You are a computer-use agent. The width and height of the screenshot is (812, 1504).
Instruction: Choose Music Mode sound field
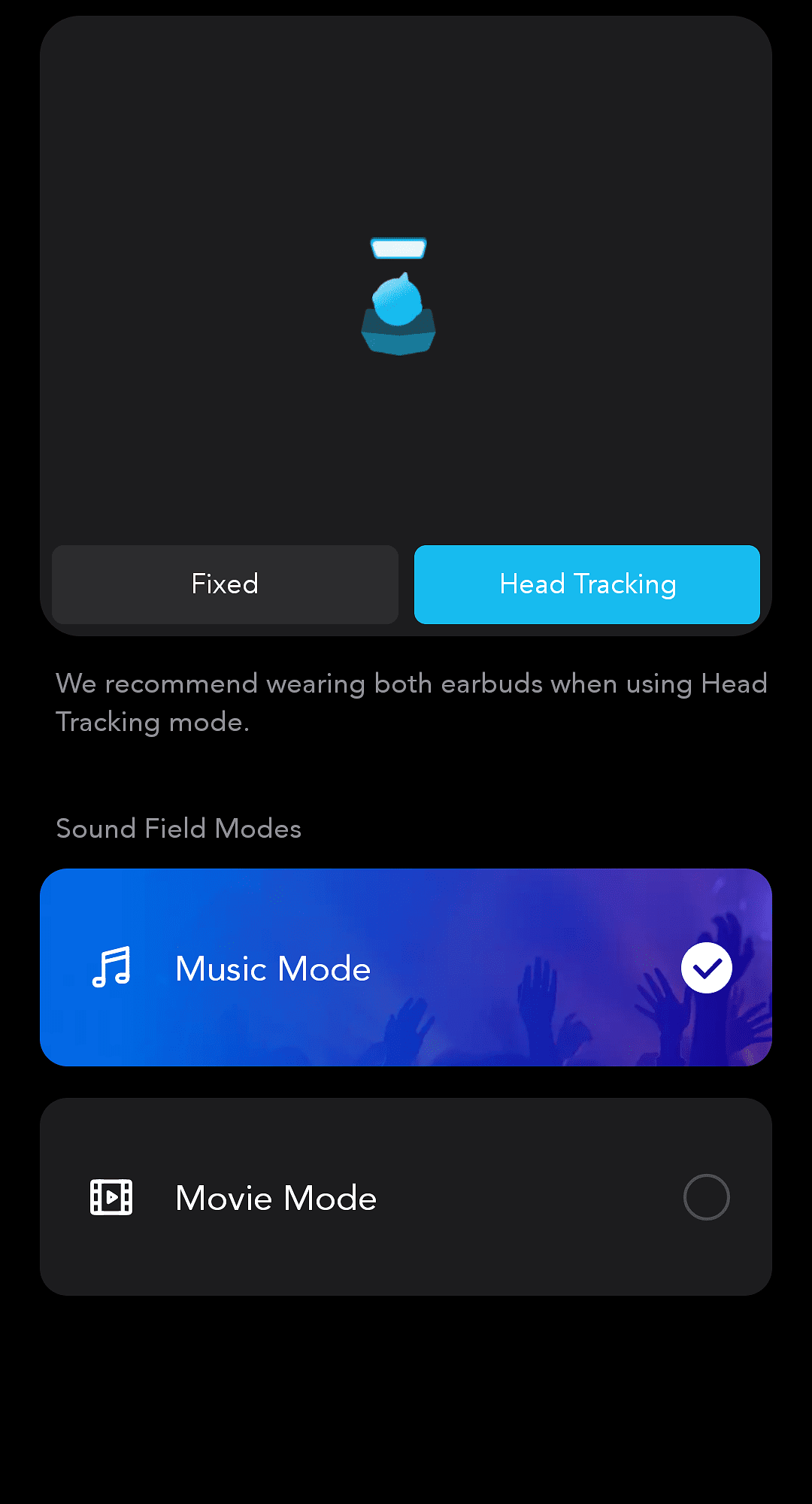click(x=406, y=968)
